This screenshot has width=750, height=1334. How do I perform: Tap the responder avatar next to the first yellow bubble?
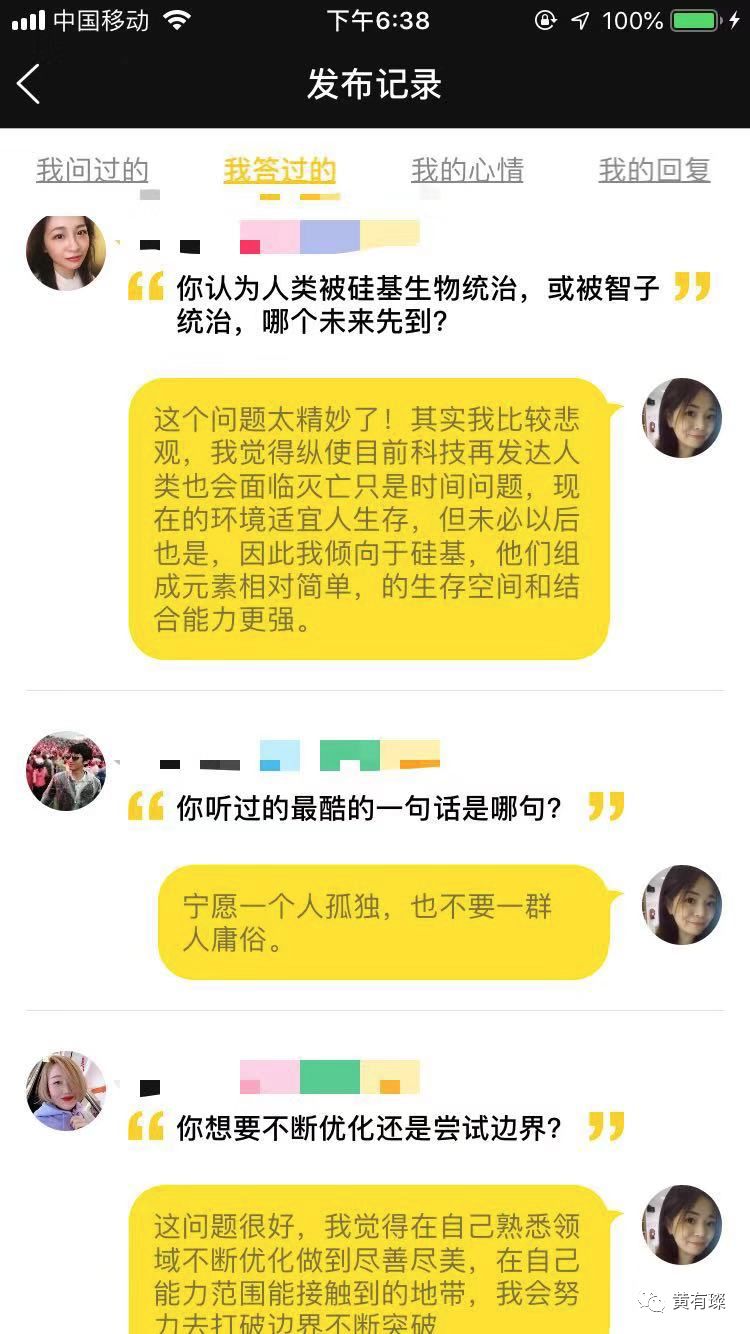click(x=682, y=419)
